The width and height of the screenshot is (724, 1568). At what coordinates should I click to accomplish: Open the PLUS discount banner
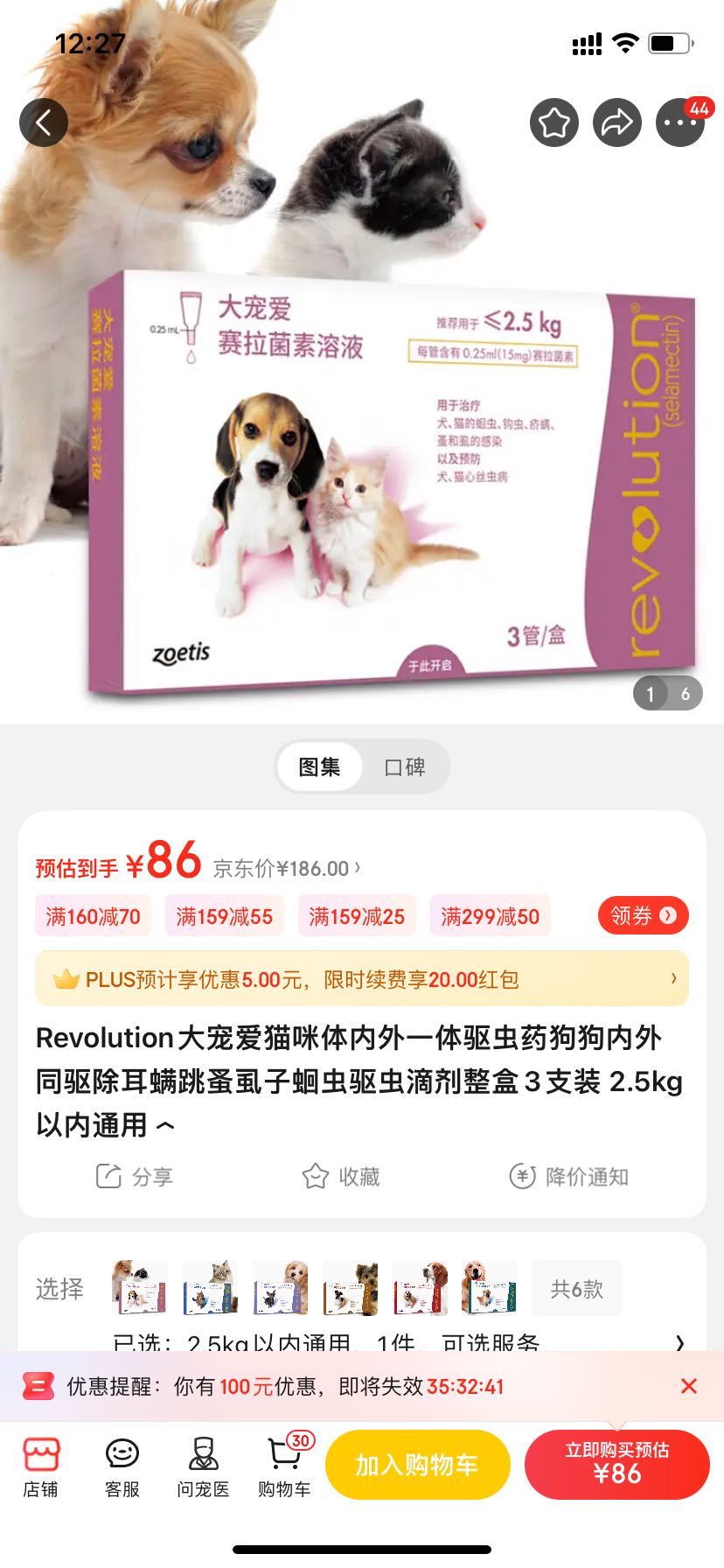362,979
